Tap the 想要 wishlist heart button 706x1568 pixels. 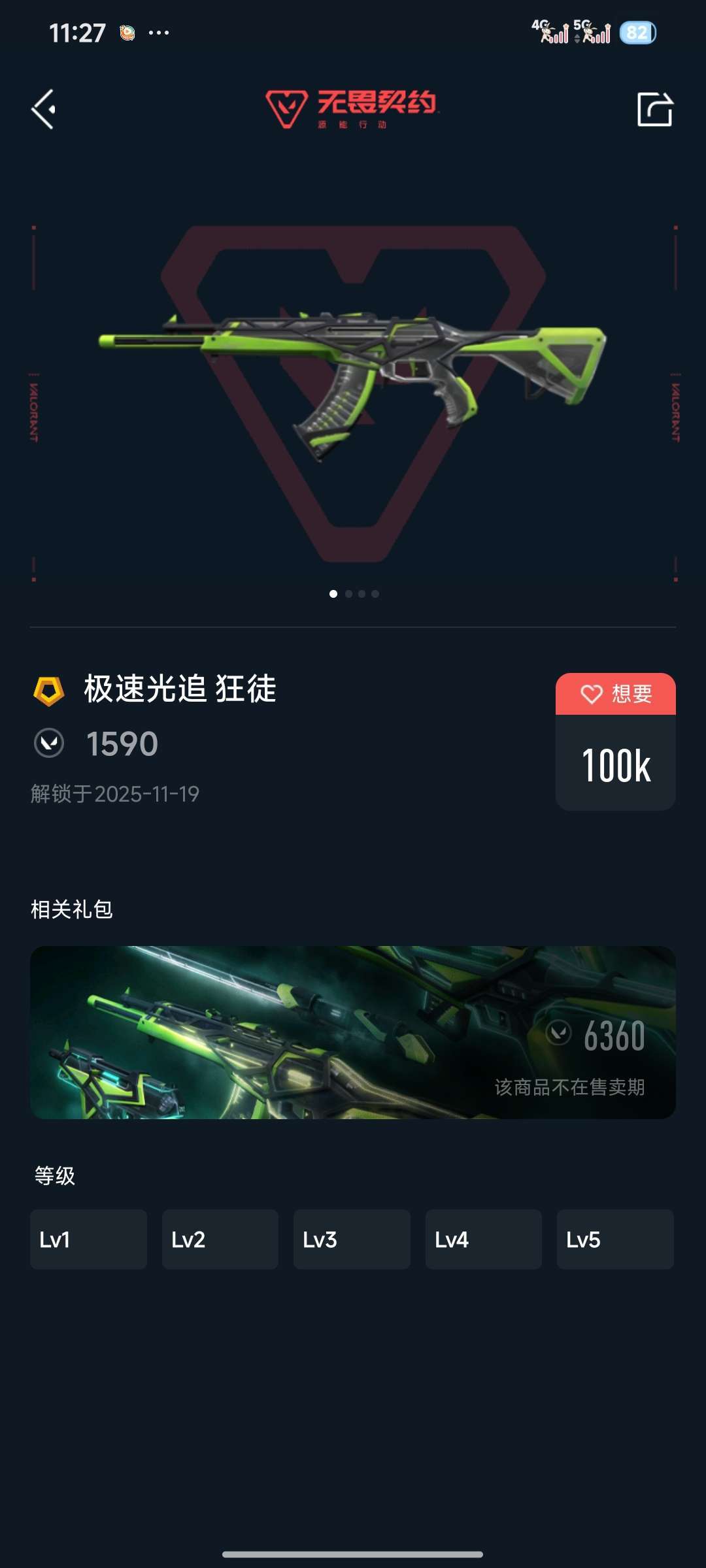coord(615,694)
